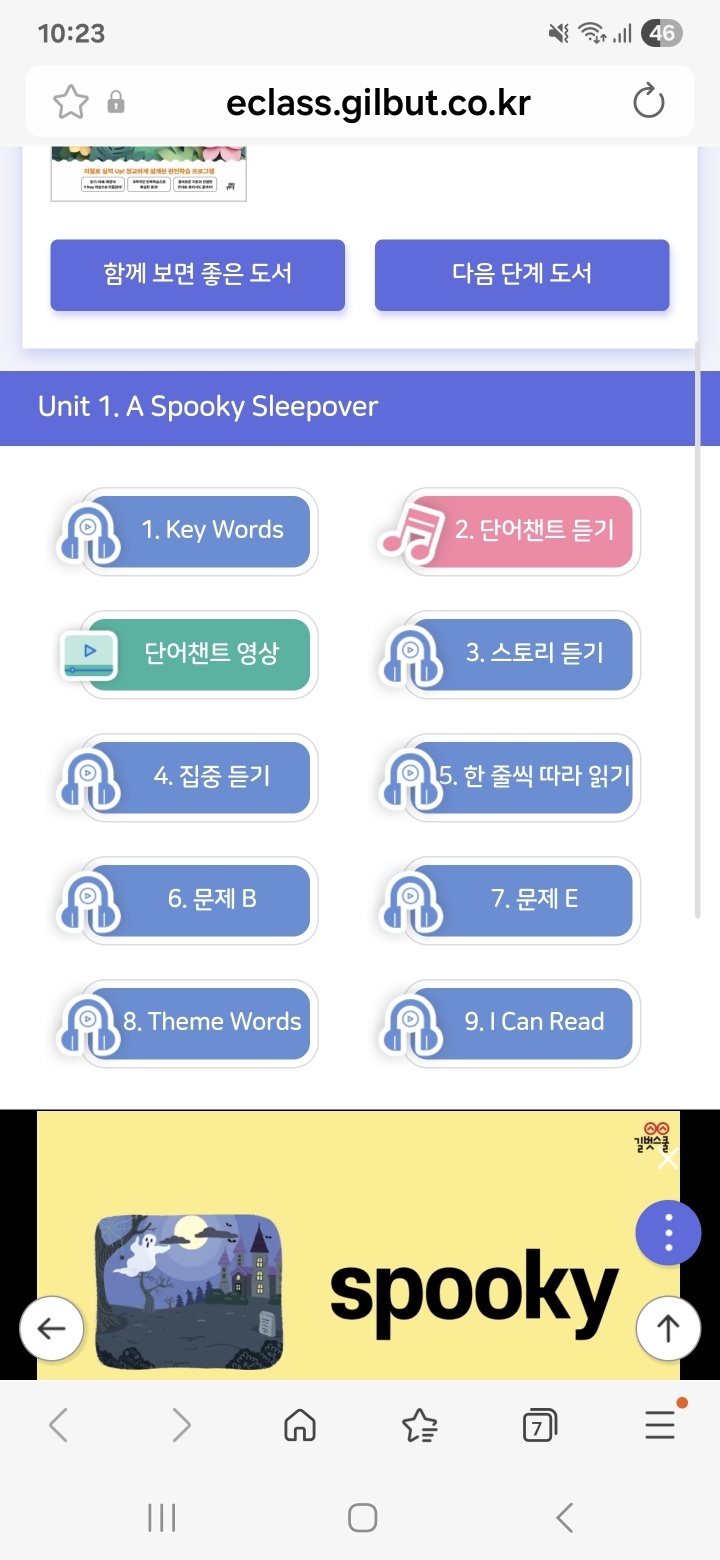
Task: Open 다음 단계 도서 button
Action: pyautogui.click(x=521, y=274)
